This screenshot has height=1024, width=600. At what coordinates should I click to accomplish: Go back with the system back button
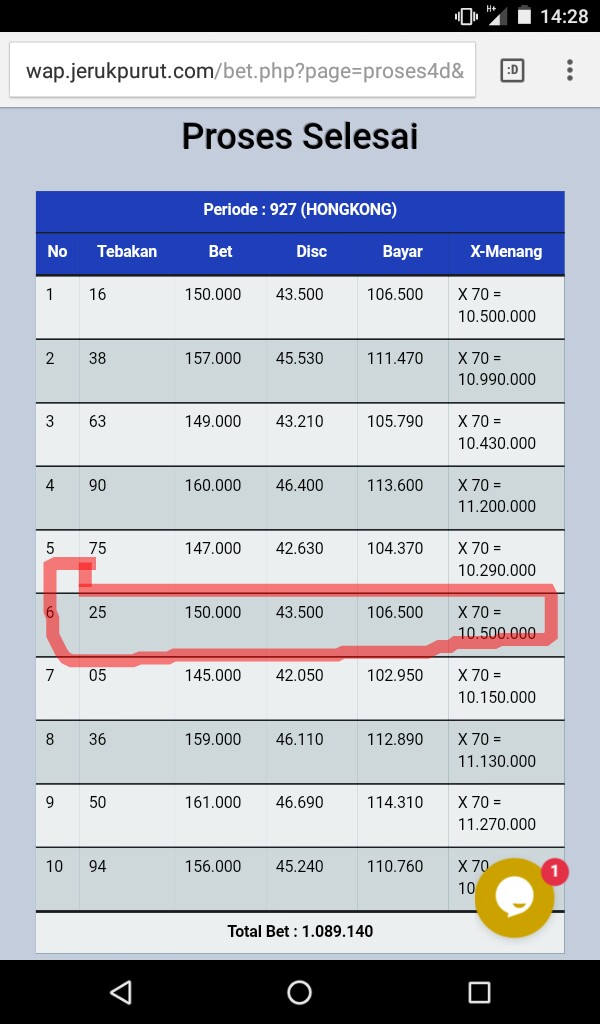click(121, 992)
